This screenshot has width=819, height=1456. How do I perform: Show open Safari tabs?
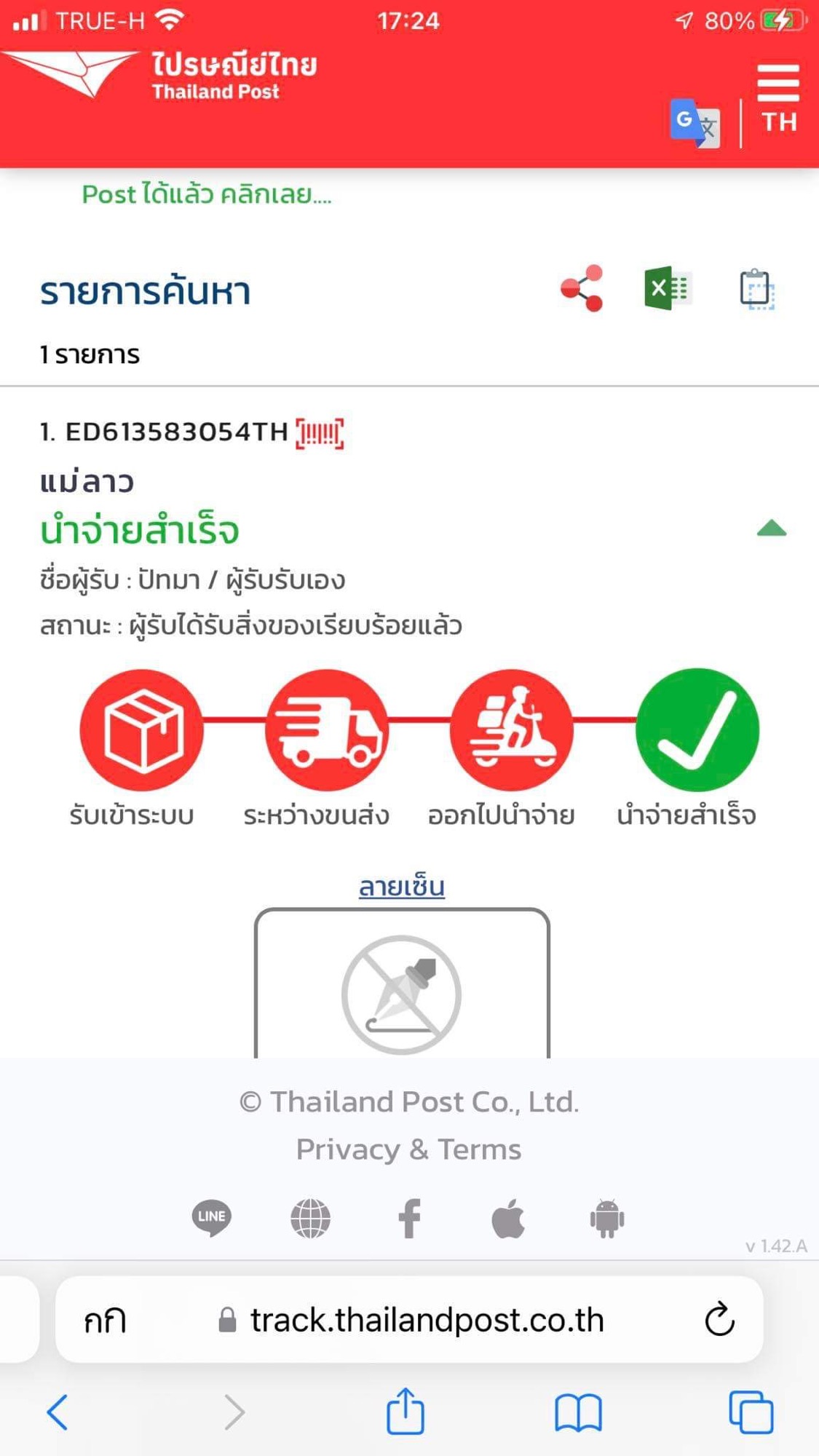click(751, 1412)
